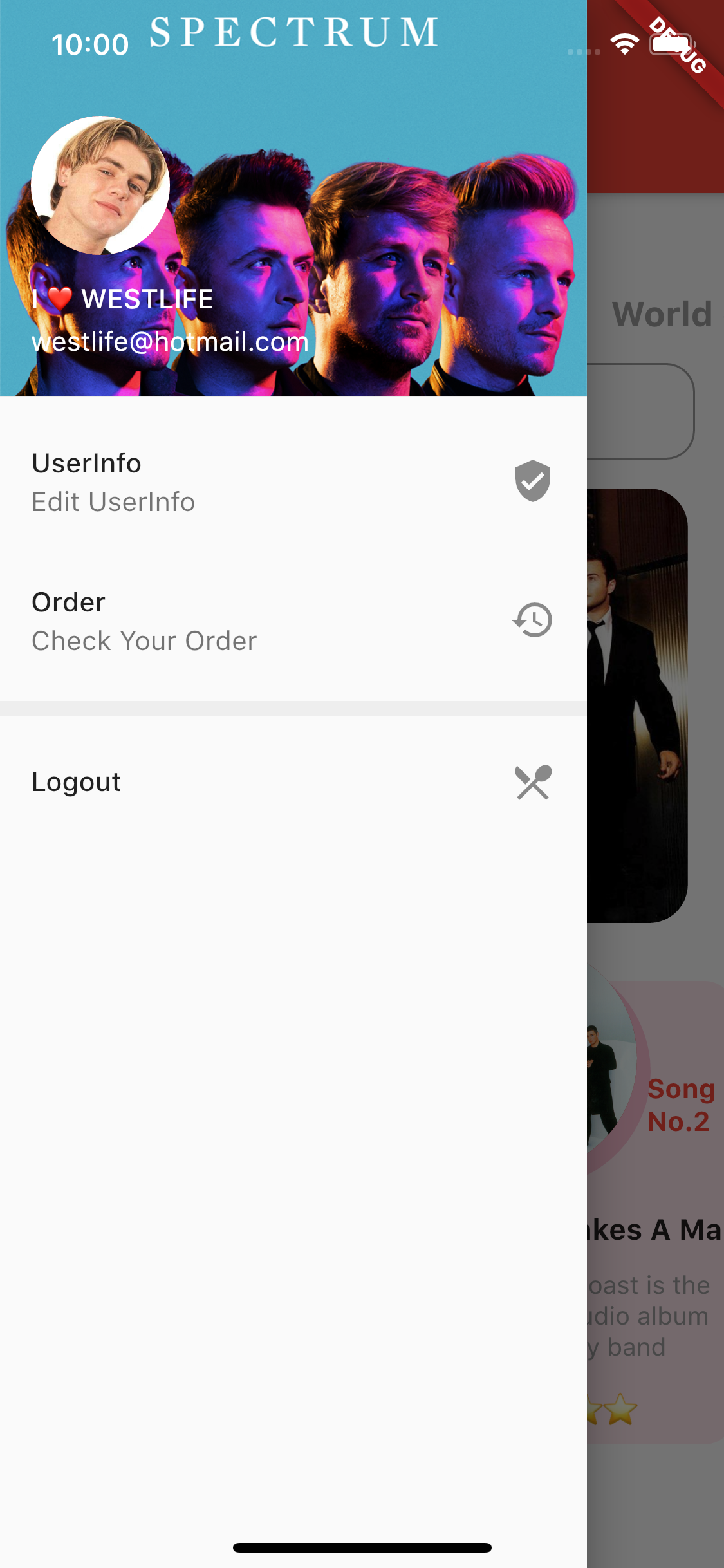
Task: Check your Order history
Action: [293, 621]
